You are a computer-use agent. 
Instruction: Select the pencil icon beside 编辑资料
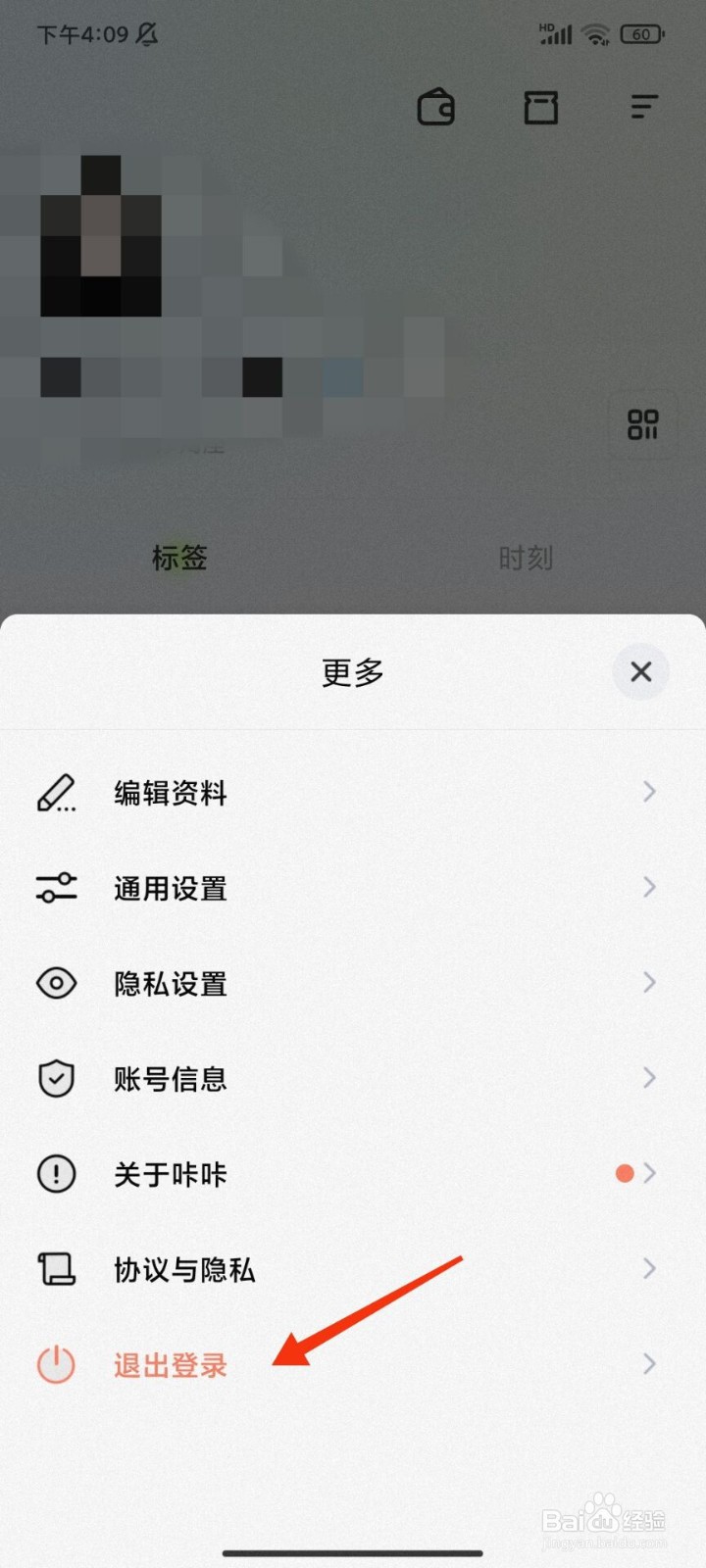click(56, 792)
